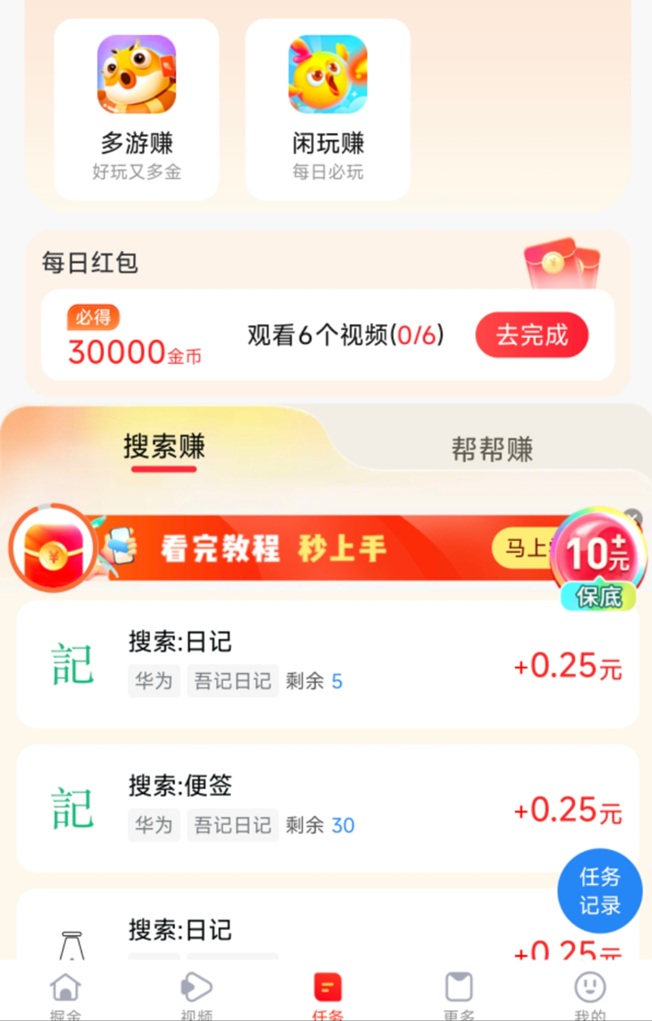Tap the red packet icon on the banner
Viewport: 652px width, 1021px height.
pyautogui.click(x=52, y=548)
